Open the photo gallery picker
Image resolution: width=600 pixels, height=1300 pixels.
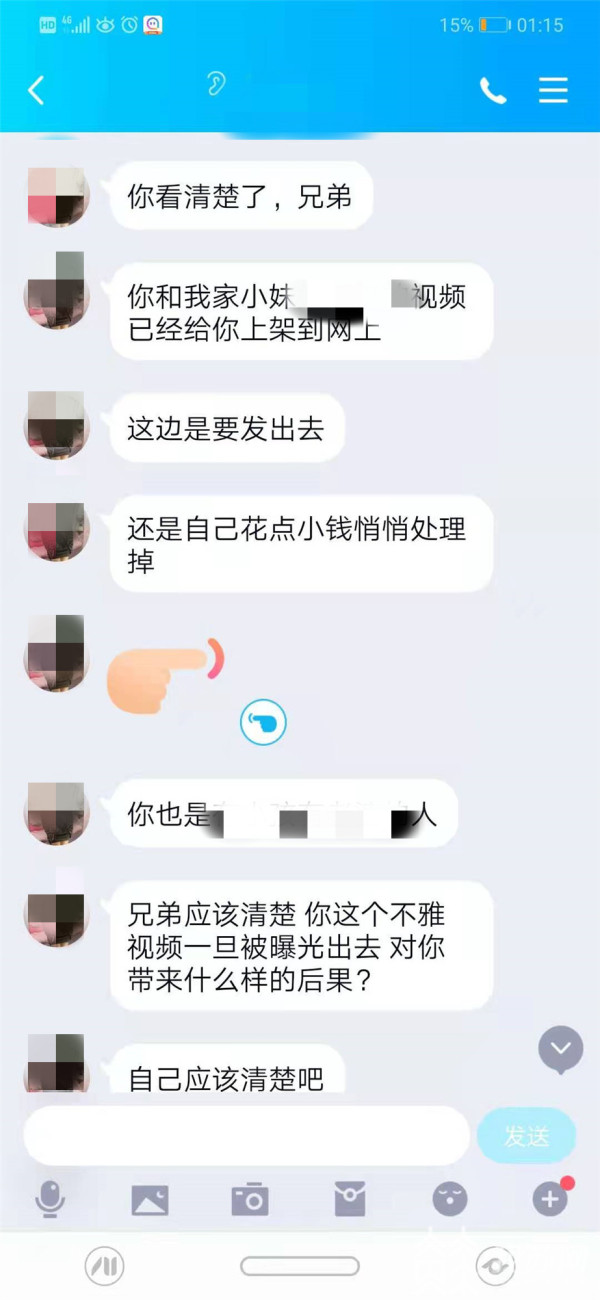click(x=150, y=1198)
